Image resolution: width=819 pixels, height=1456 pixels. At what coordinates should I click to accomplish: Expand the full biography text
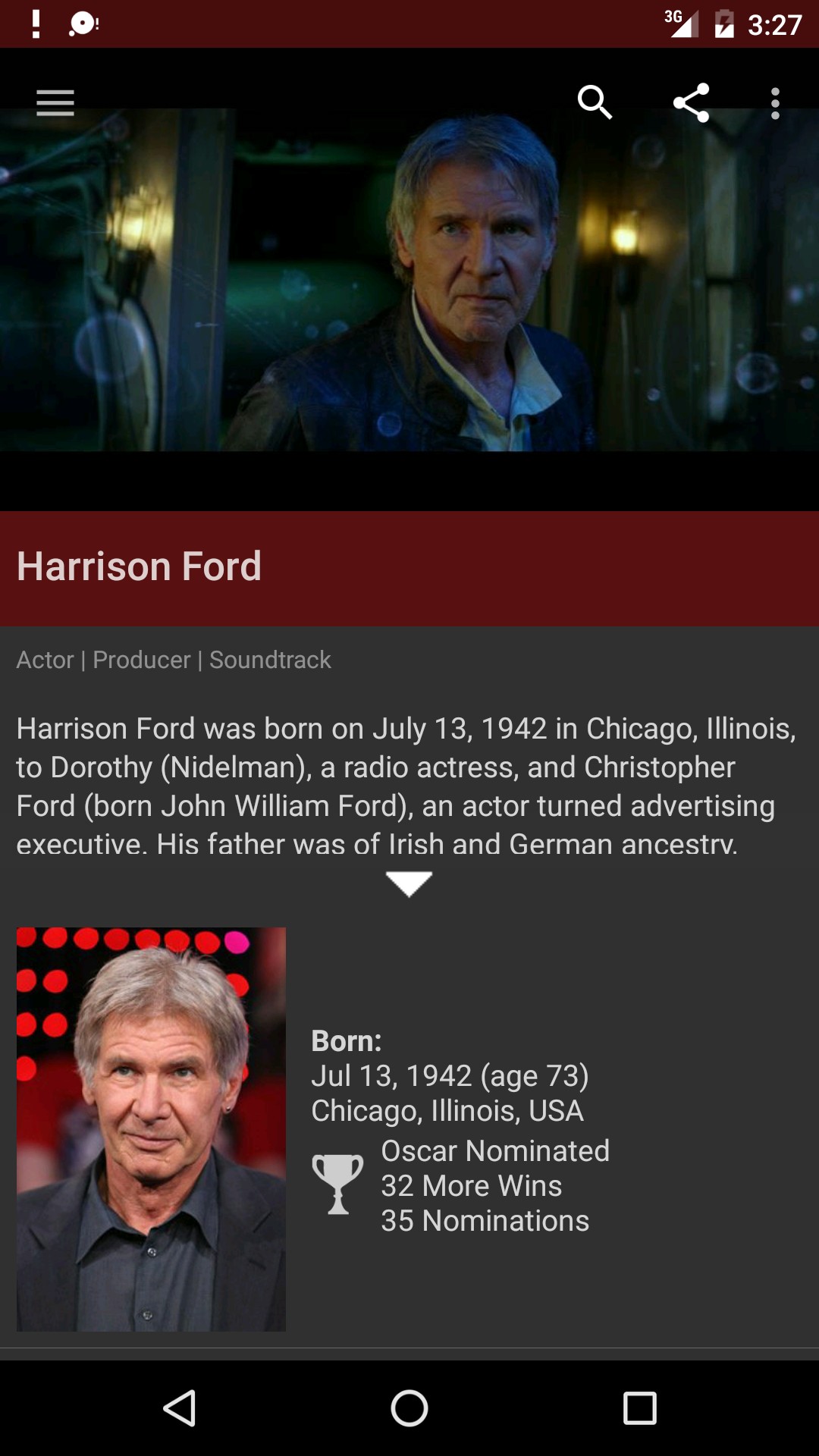(409, 884)
